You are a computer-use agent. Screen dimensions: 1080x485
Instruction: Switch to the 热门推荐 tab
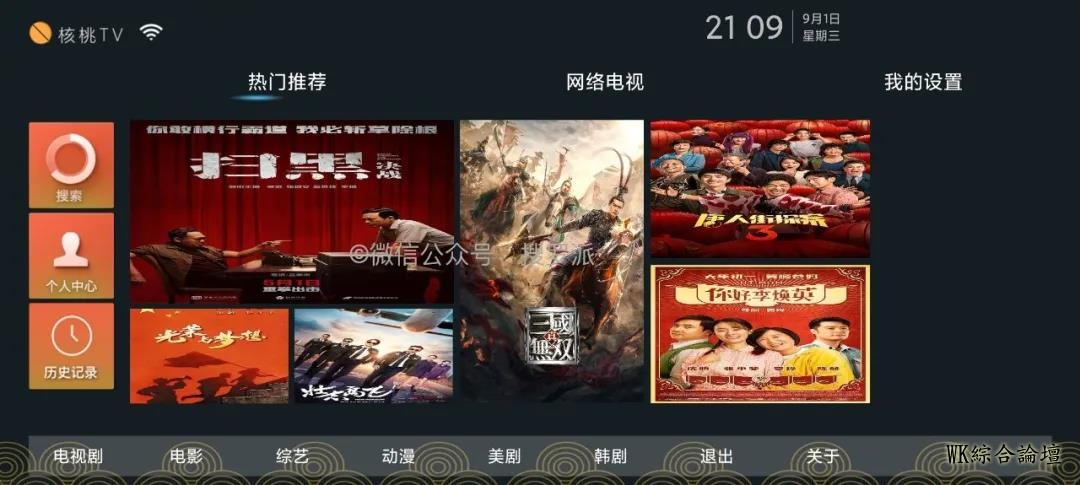coord(287,82)
